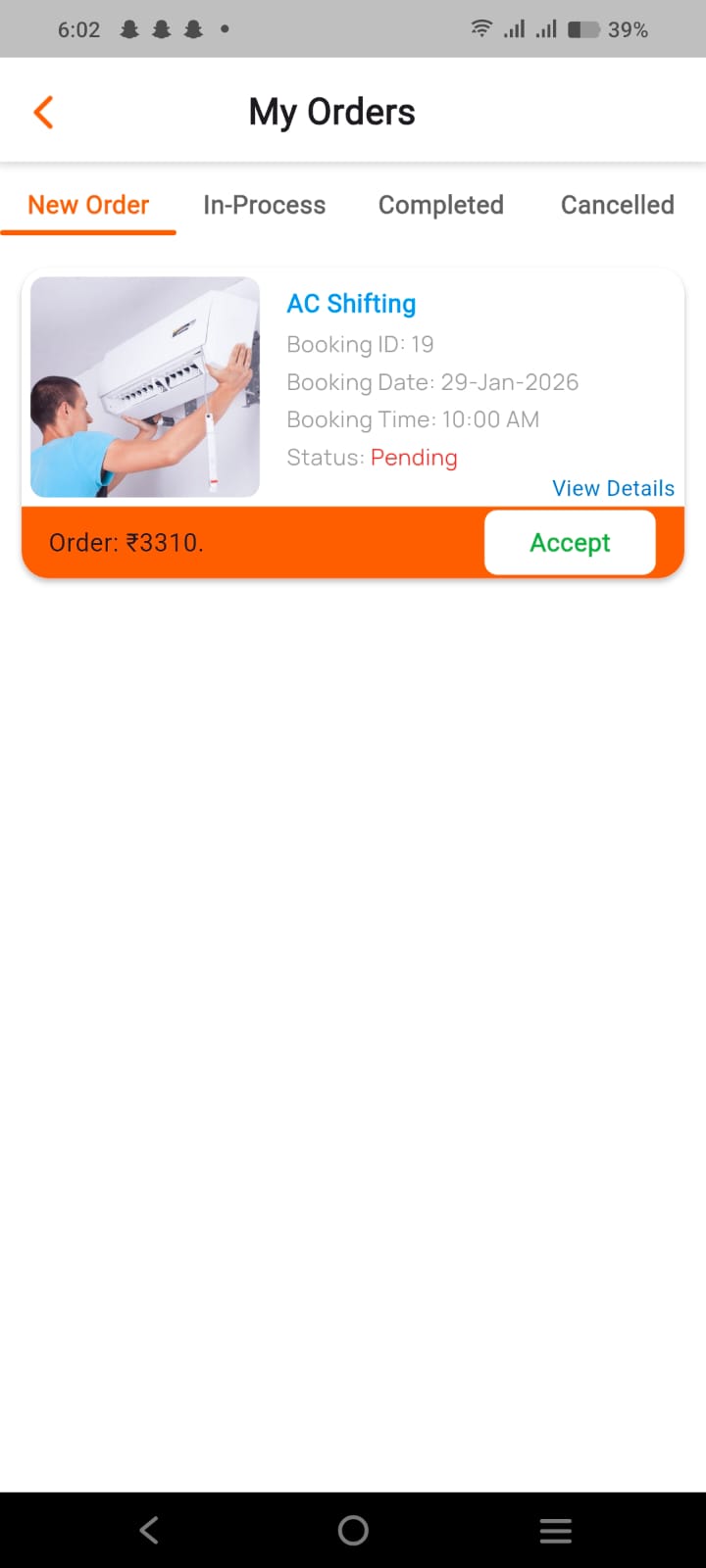Accept the AC Shifting order
Screen dimensions: 706x1568
[x=570, y=542]
